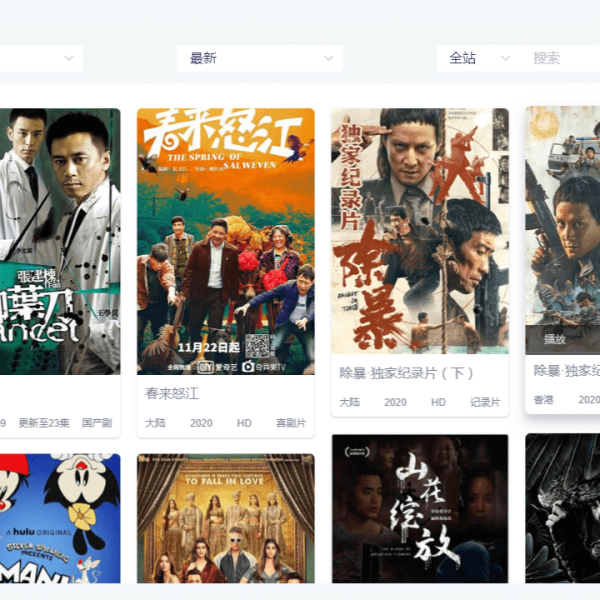The image size is (600, 600).
Task: Open the dark monochrome poster card
Action: (x=562, y=508)
